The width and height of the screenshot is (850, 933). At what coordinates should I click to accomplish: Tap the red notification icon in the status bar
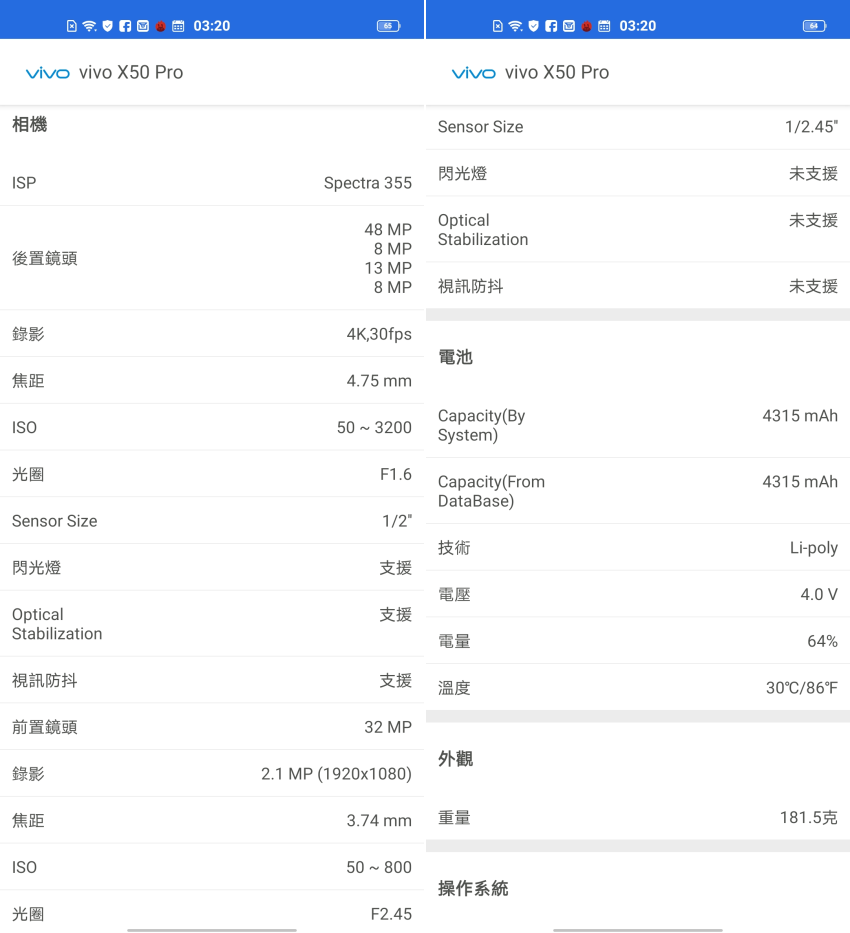(160, 25)
